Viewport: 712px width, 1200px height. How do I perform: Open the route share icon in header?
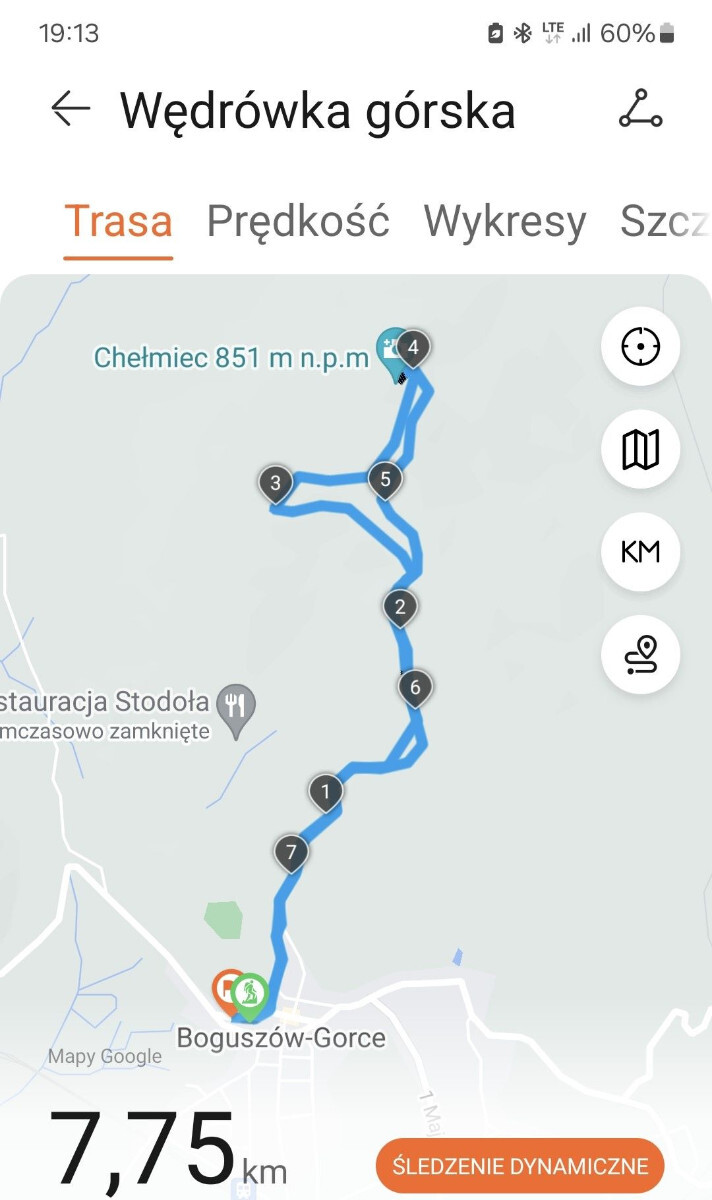coord(640,109)
